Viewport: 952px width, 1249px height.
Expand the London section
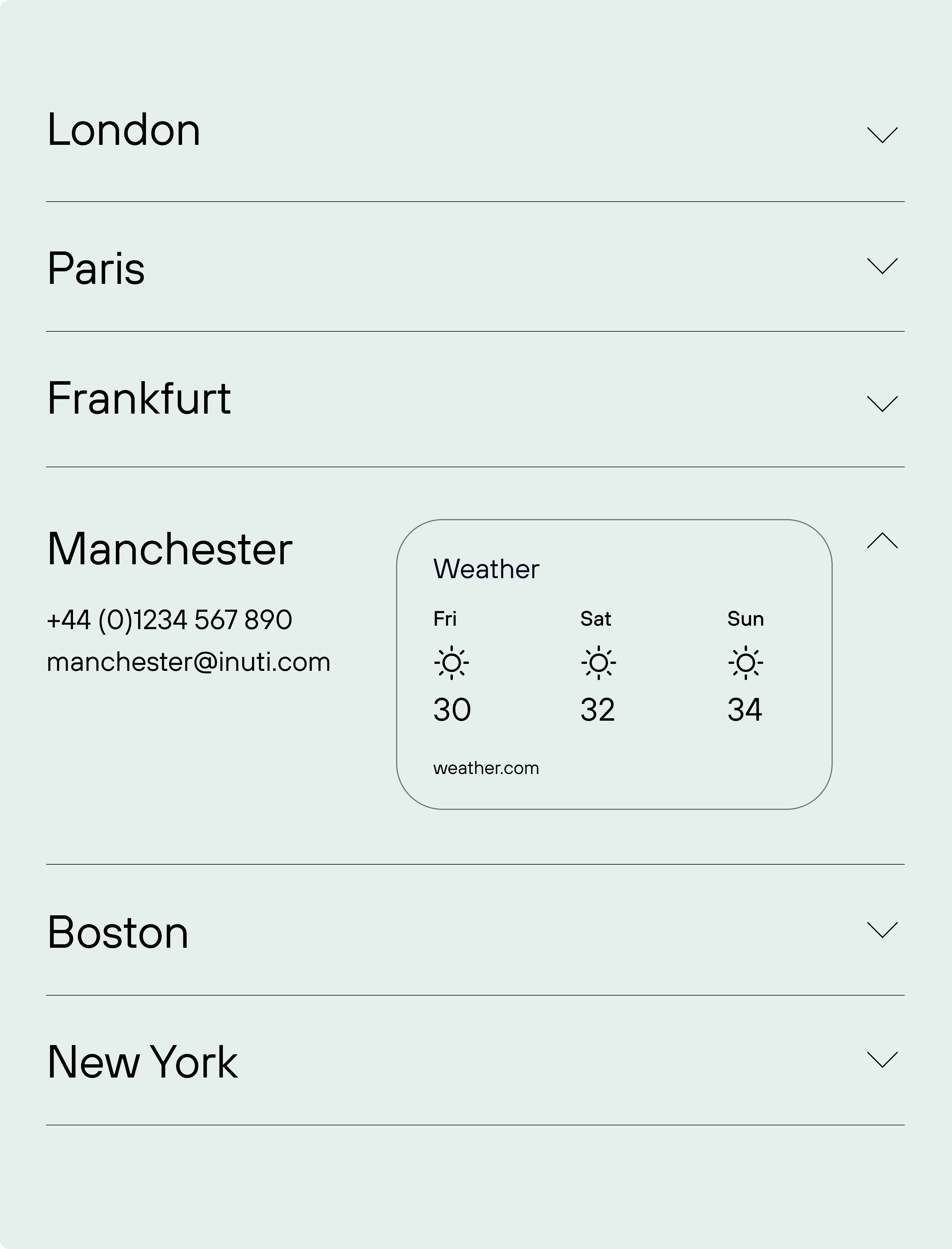882,135
